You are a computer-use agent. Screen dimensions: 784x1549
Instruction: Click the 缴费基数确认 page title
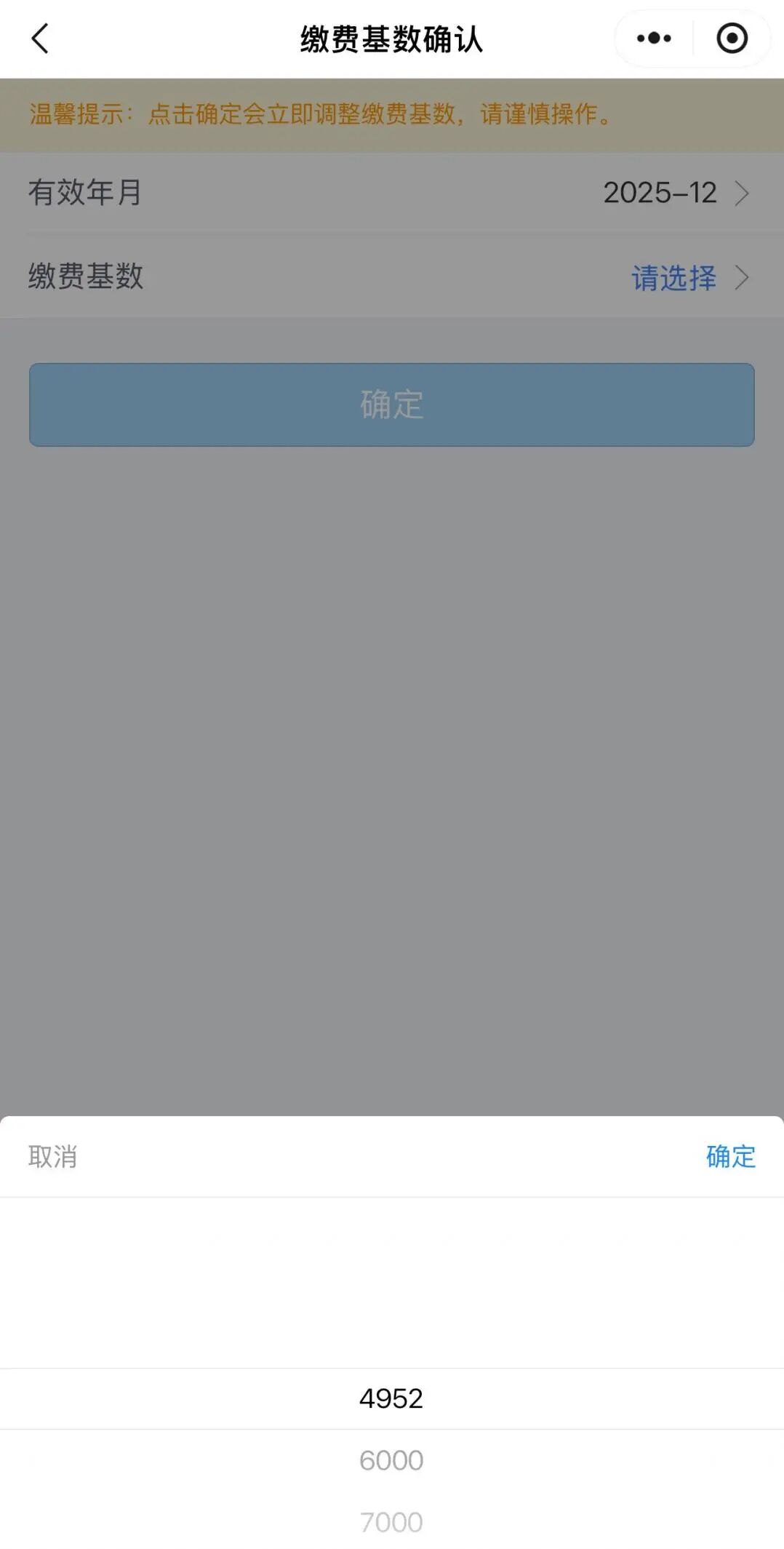[x=392, y=39]
